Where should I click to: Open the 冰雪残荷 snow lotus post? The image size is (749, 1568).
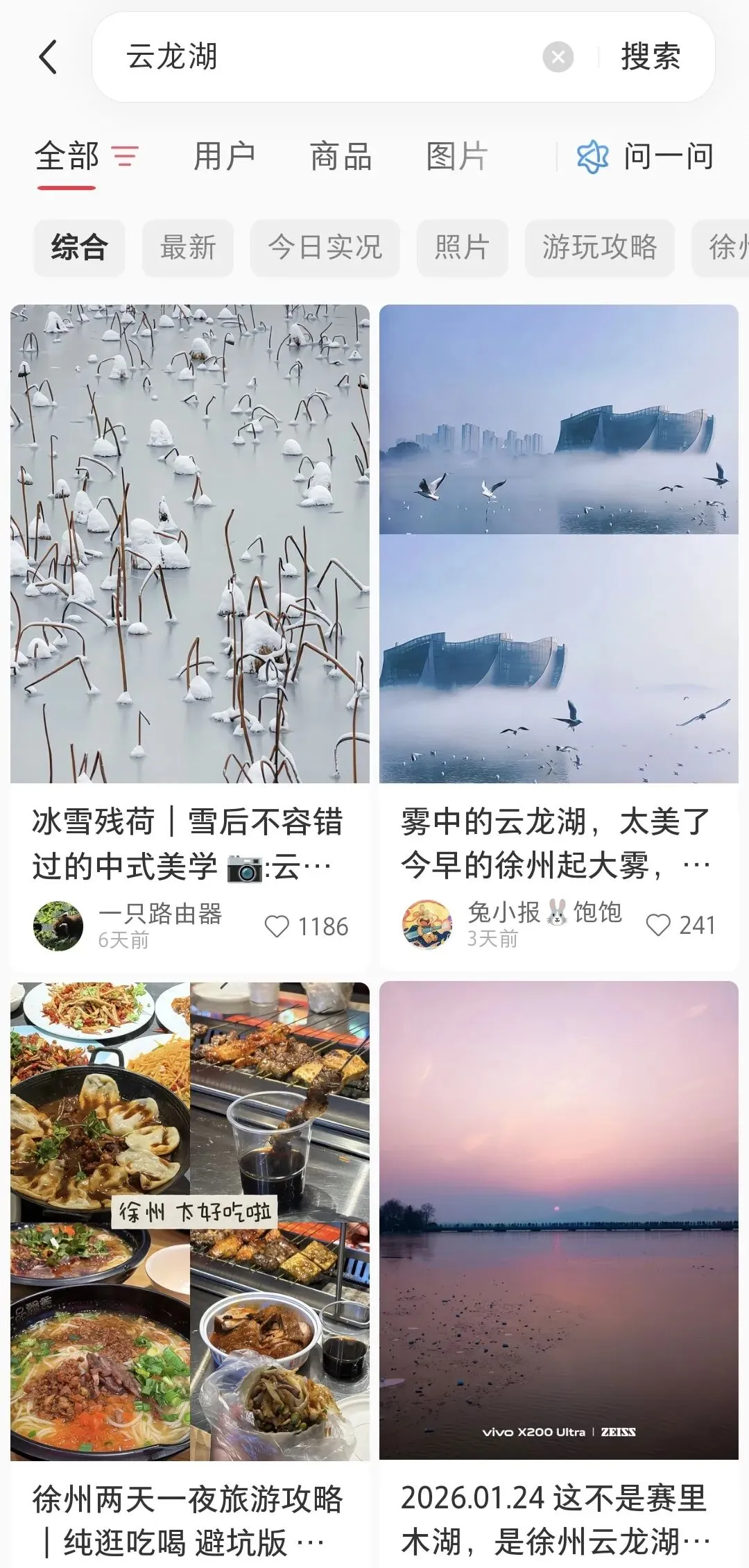[190, 544]
